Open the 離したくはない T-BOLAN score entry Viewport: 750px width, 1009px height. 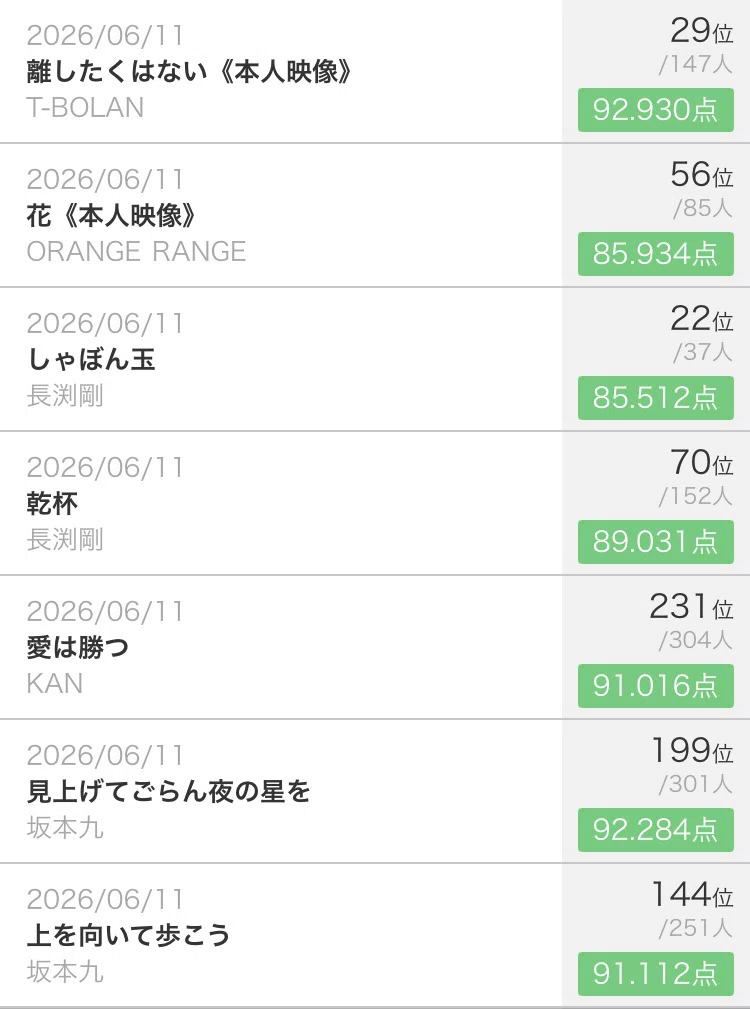pos(375,71)
